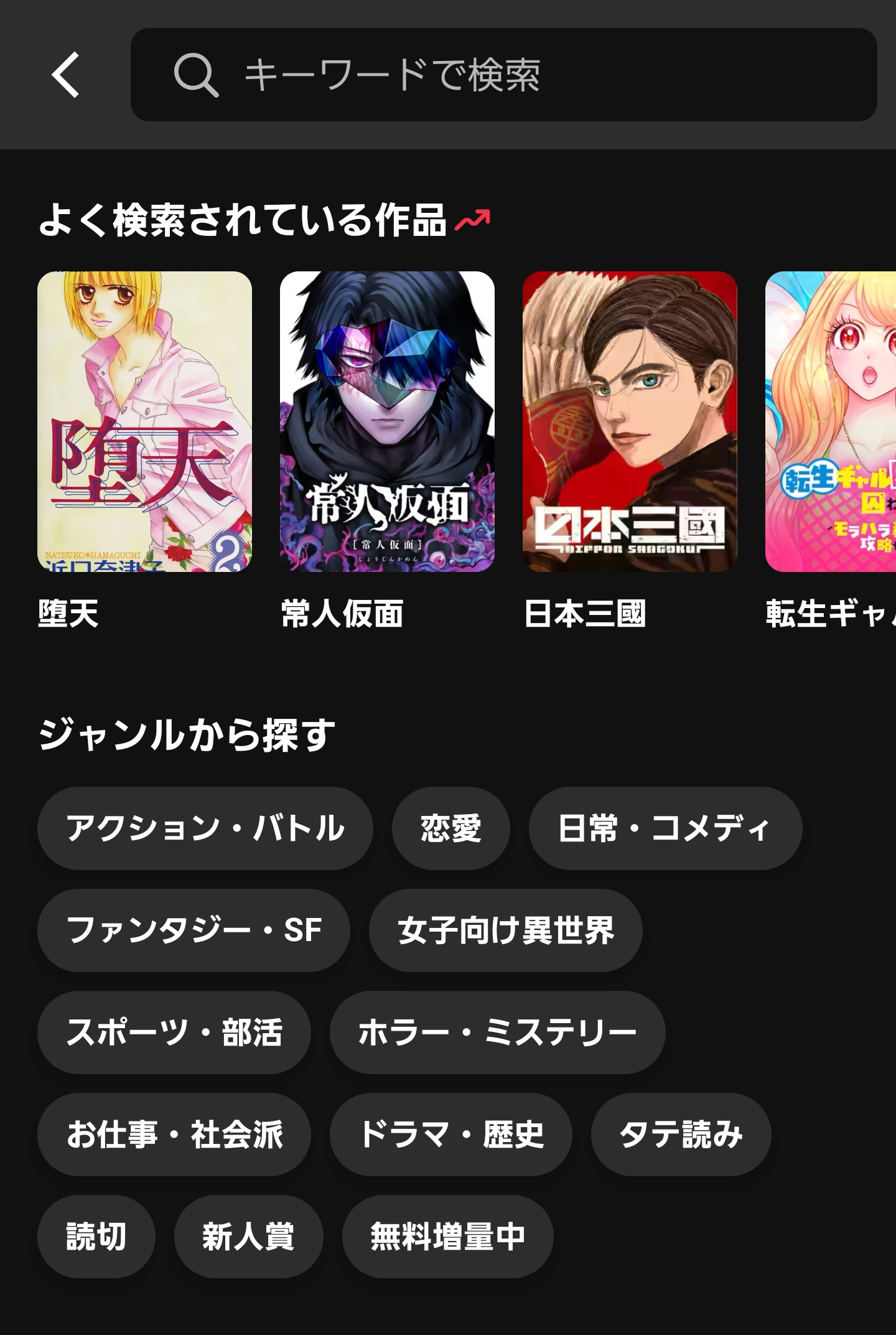Open the manga 日本三國
896x1335 pixels.
(x=630, y=421)
